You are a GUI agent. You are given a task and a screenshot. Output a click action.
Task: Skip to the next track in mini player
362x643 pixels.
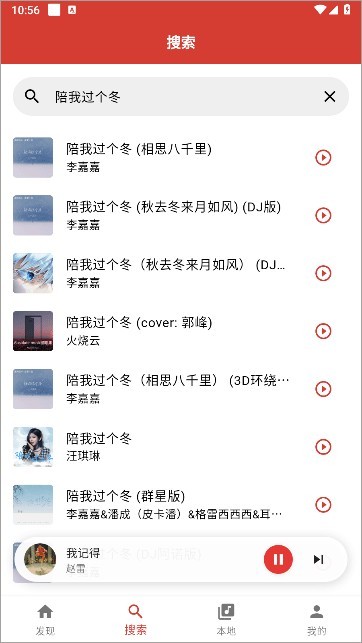pyautogui.click(x=319, y=559)
